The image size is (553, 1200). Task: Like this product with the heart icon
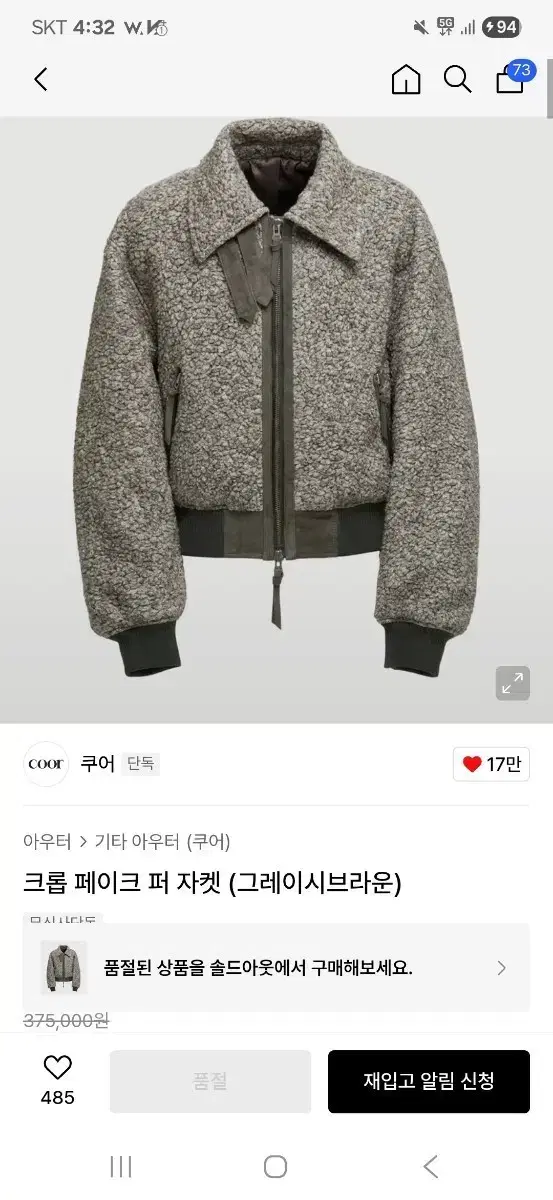(58, 1080)
